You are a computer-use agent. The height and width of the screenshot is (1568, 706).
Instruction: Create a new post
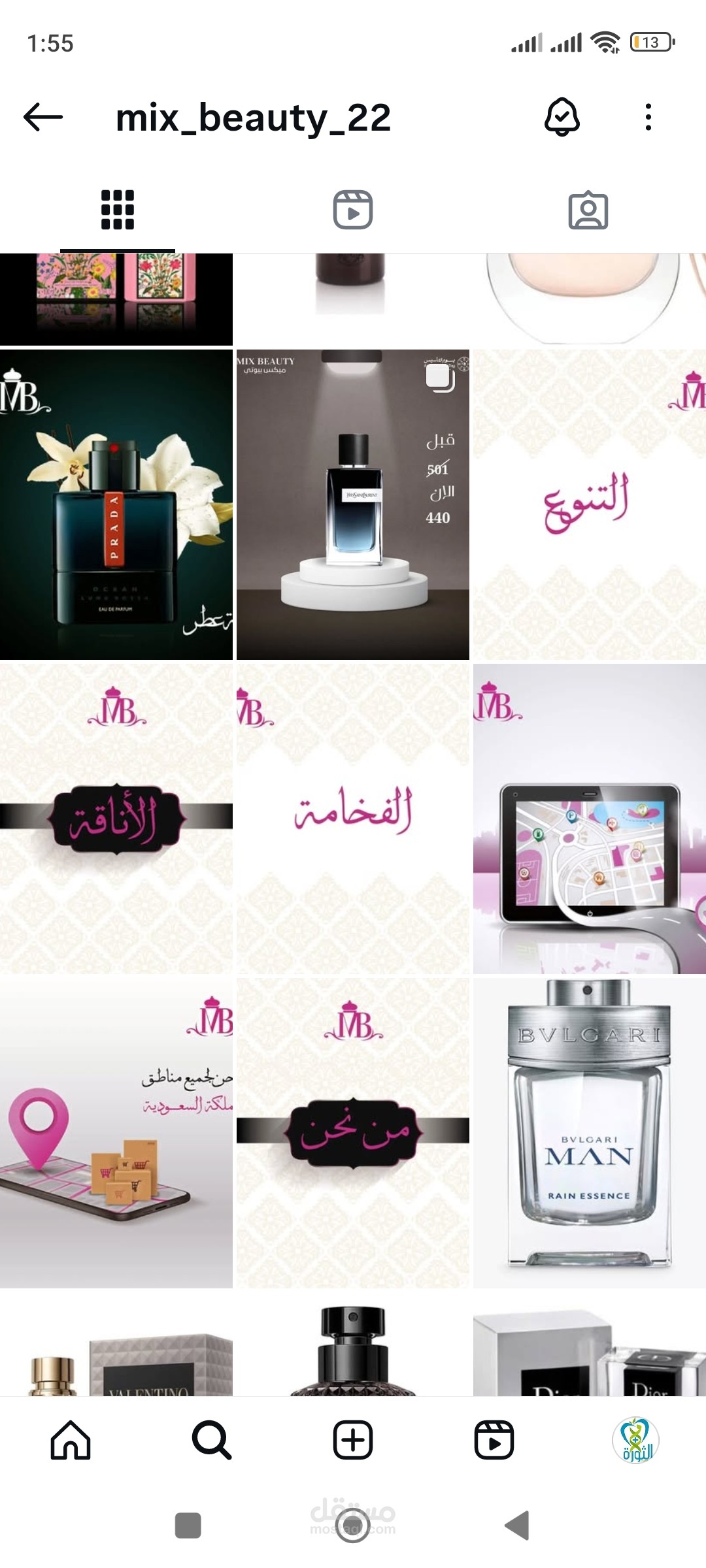click(x=353, y=1440)
